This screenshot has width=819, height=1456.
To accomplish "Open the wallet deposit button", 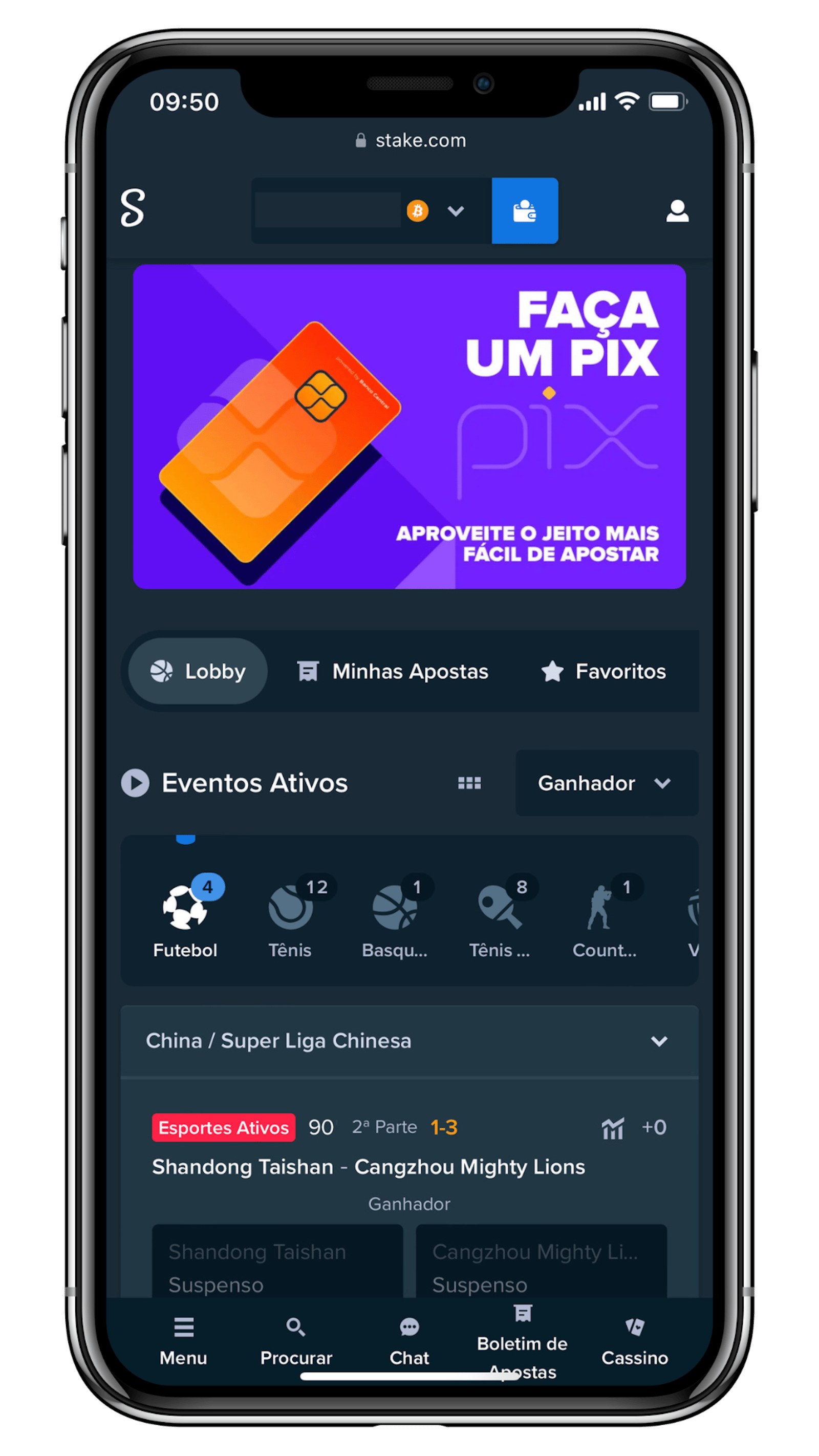I will 525,211.
